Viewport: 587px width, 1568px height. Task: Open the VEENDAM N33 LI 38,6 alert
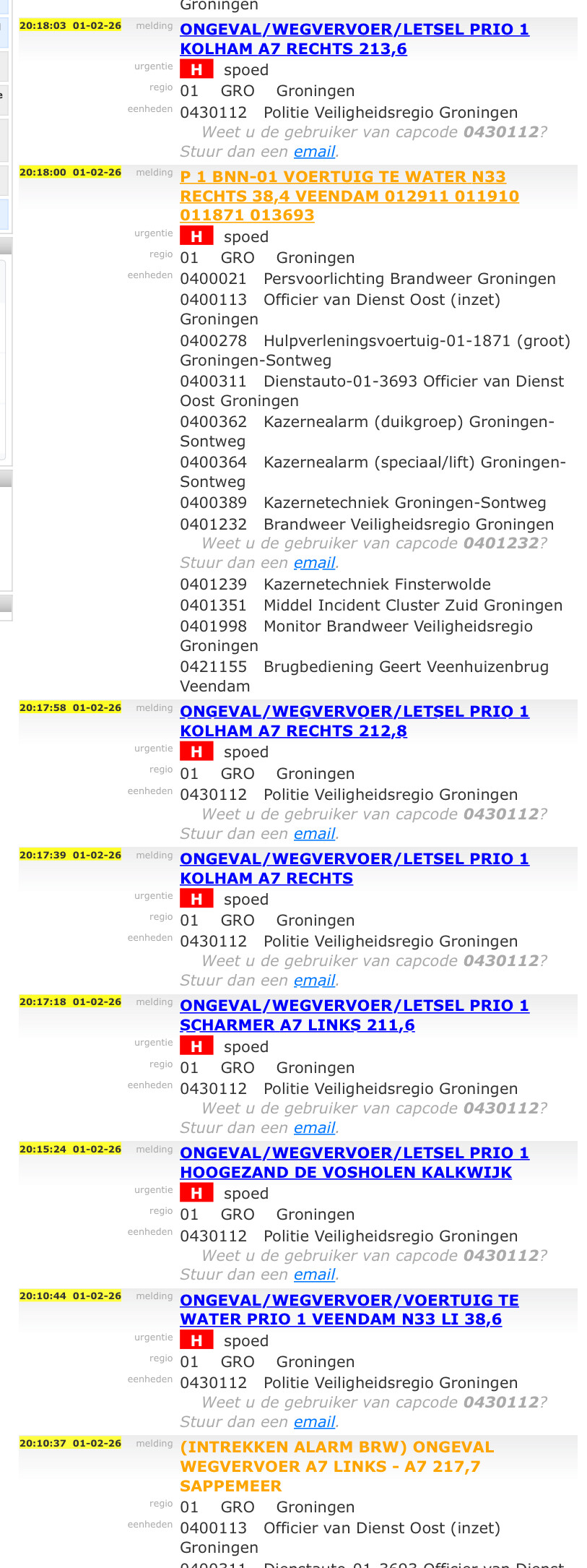[x=349, y=1309]
